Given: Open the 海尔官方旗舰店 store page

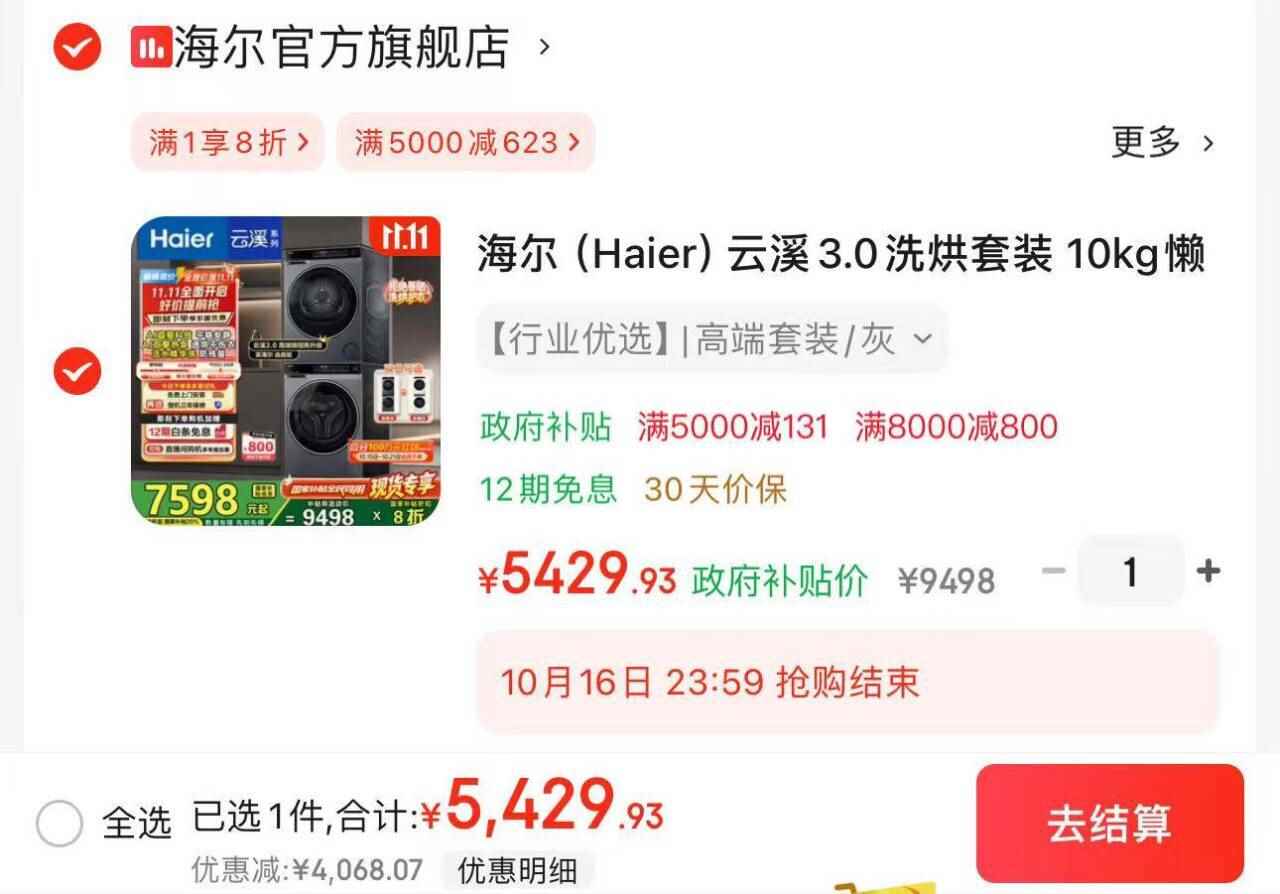Looking at the screenshot, I should (x=340, y=47).
